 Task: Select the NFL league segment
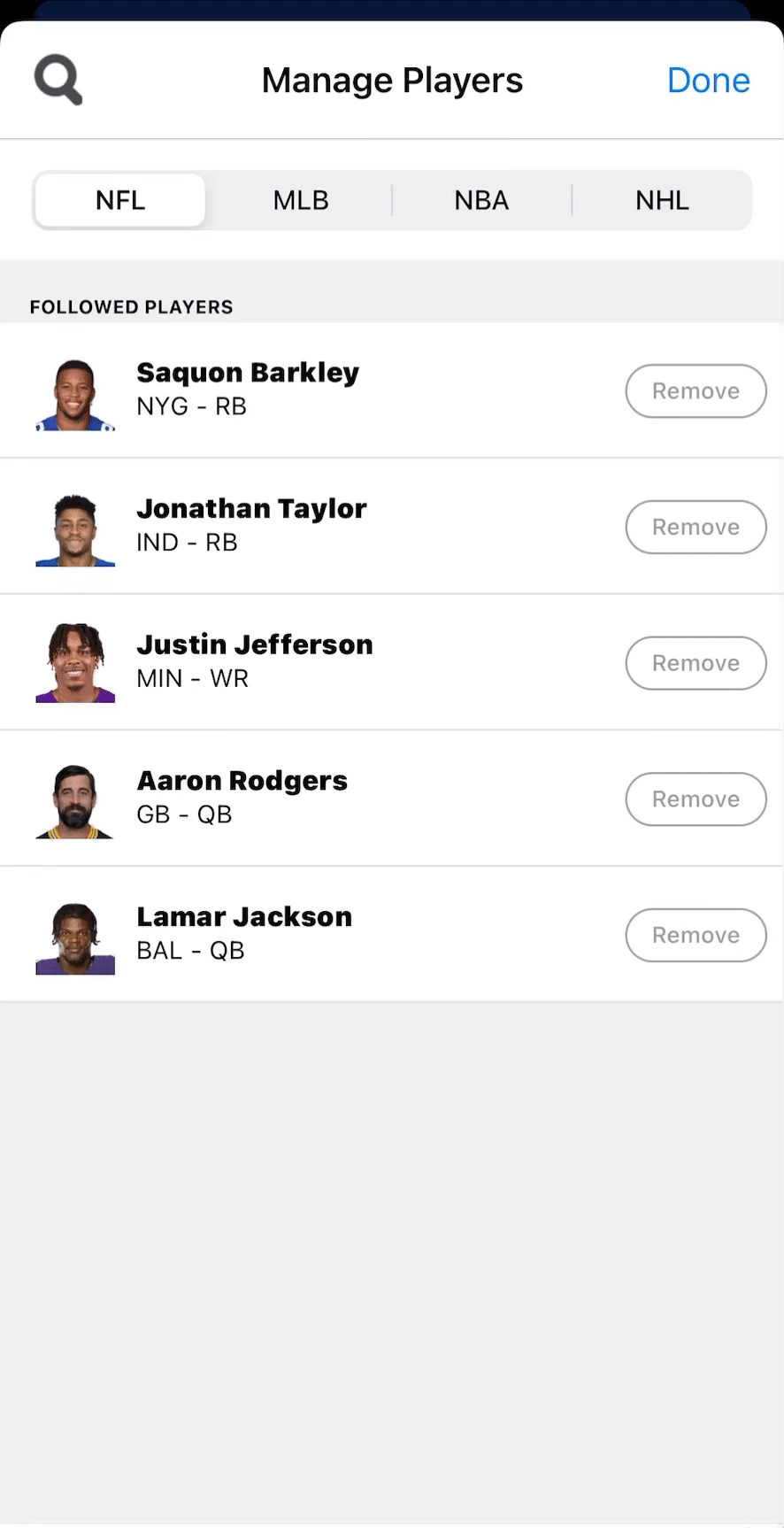click(x=120, y=200)
